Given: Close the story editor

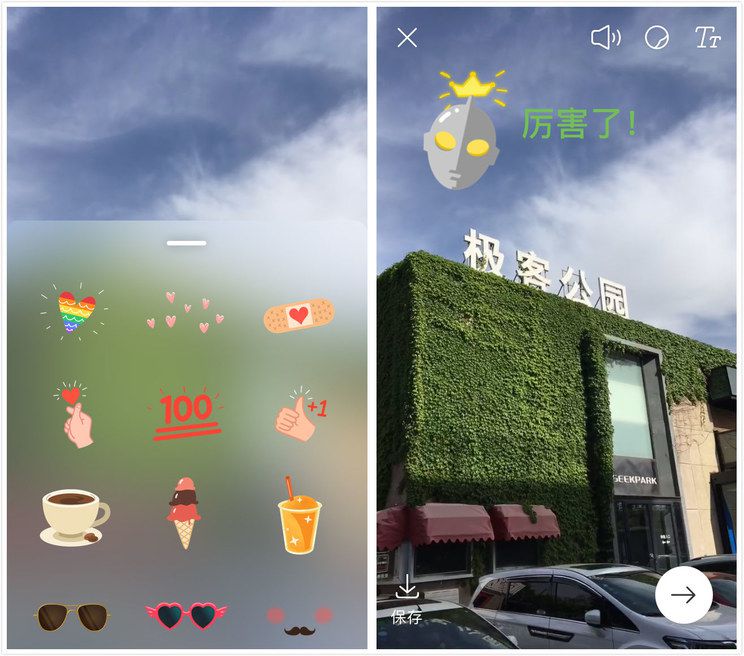Looking at the screenshot, I should 406,38.
